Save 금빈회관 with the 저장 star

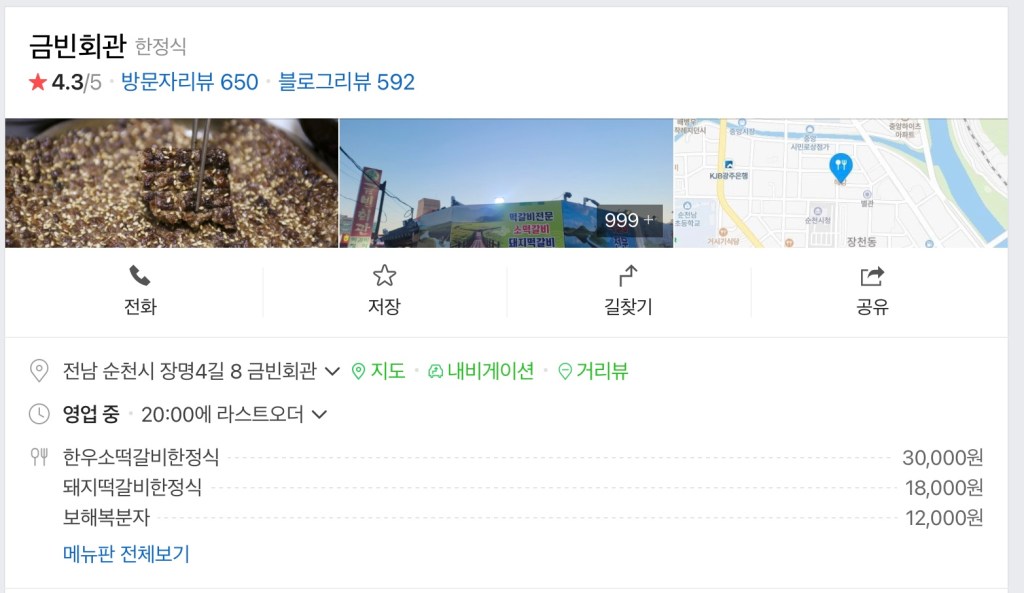(x=384, y=291)
